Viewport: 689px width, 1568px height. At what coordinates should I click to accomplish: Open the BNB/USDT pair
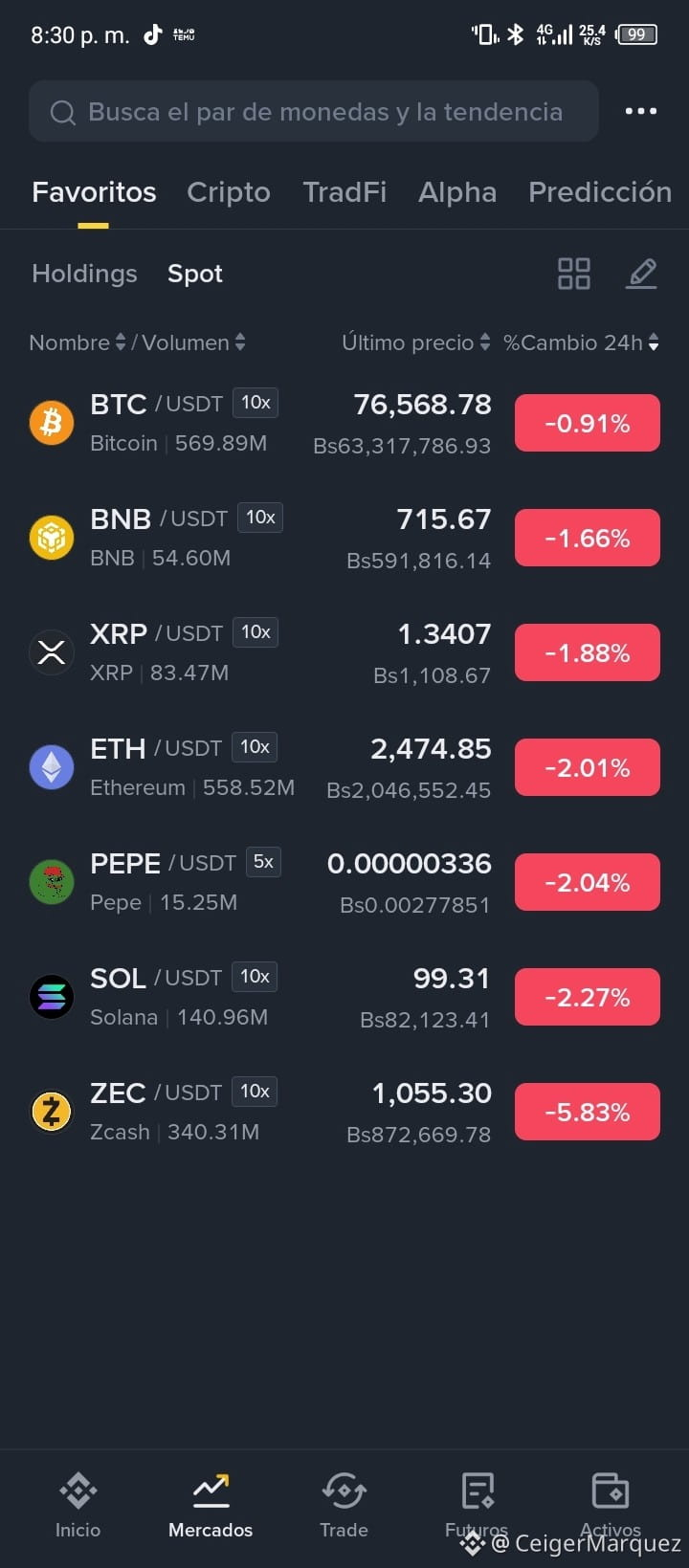pyautogui.click(x=344, y=538)
